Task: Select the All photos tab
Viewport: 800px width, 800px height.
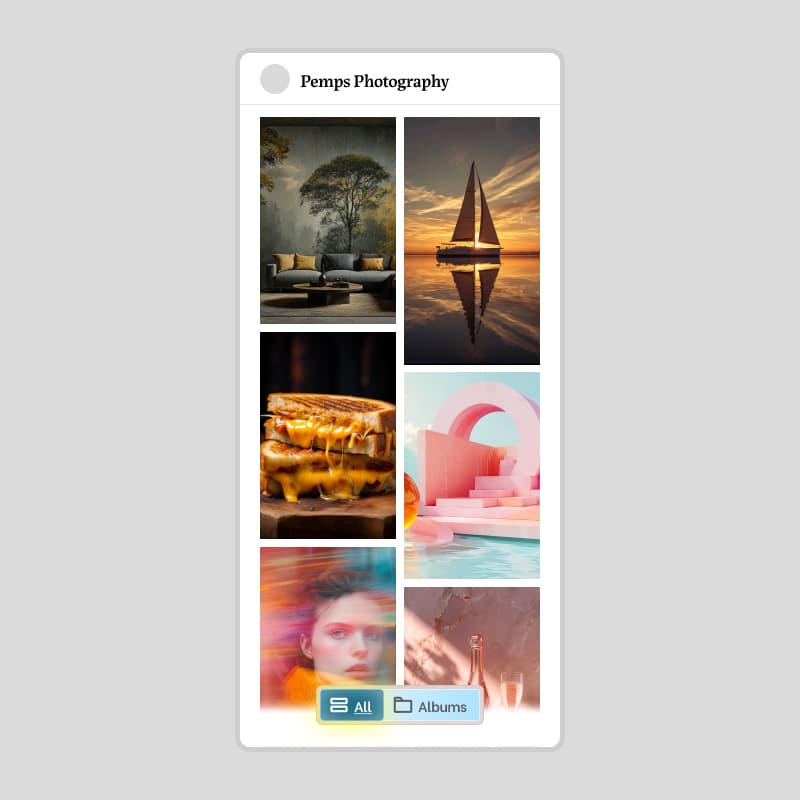Action: pyautogui.click(x=351, y=706)
